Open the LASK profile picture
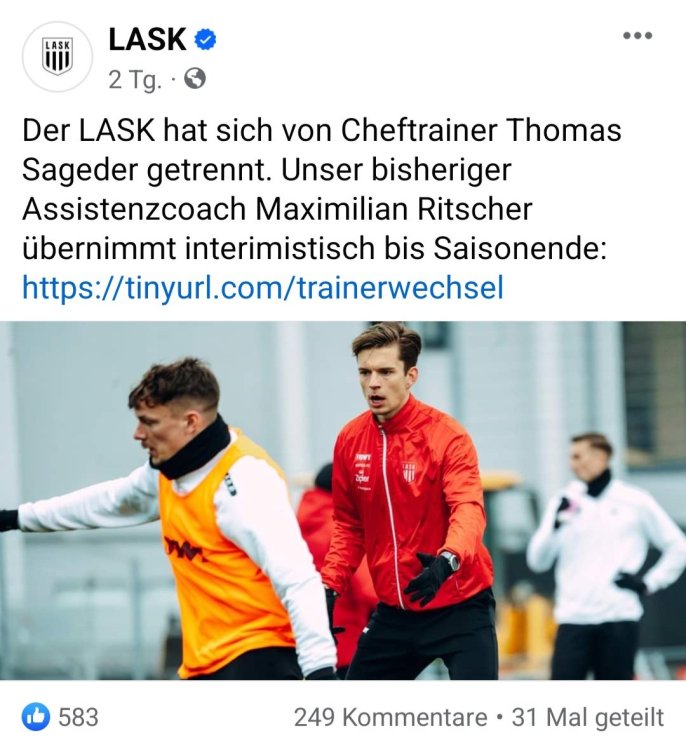 pos(57,56)
